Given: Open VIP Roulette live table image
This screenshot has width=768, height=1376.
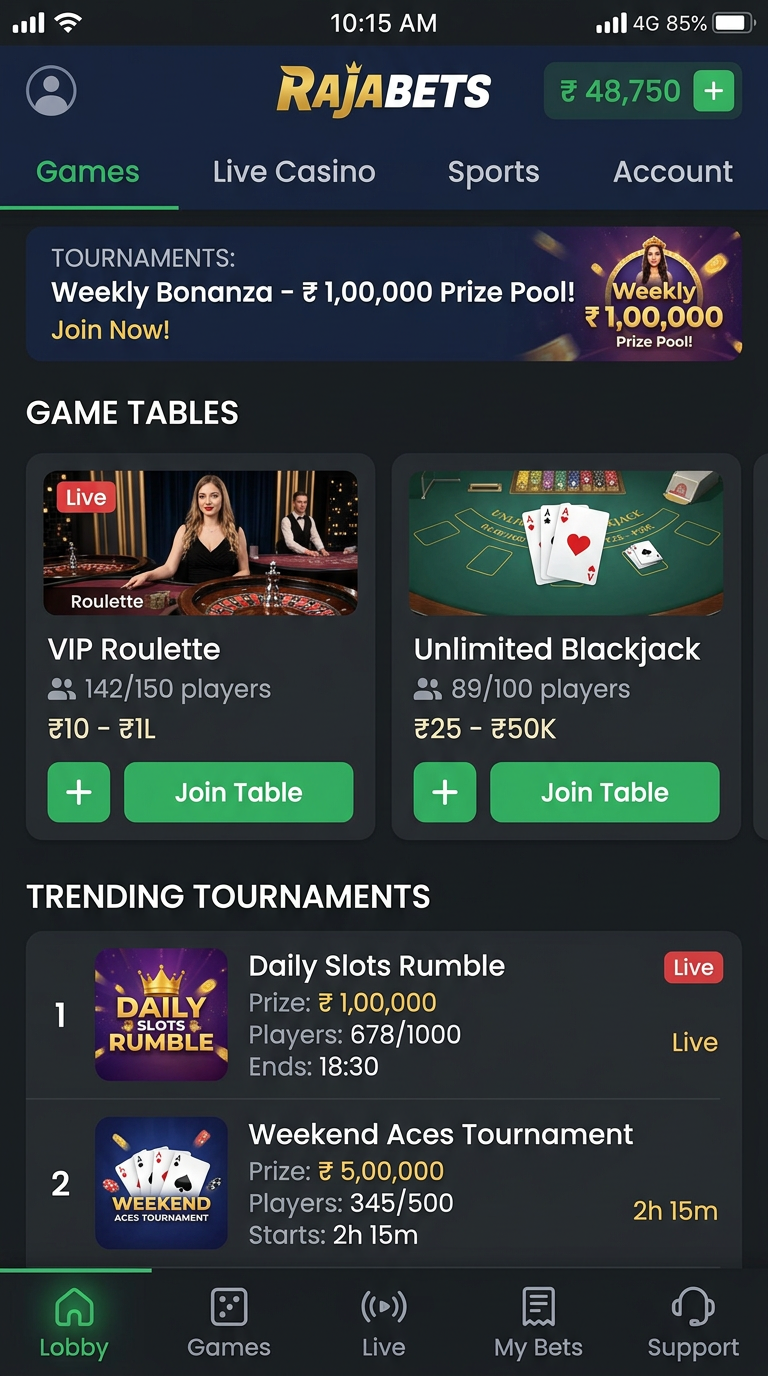Looking at the screenshot, I should (200, 543).
